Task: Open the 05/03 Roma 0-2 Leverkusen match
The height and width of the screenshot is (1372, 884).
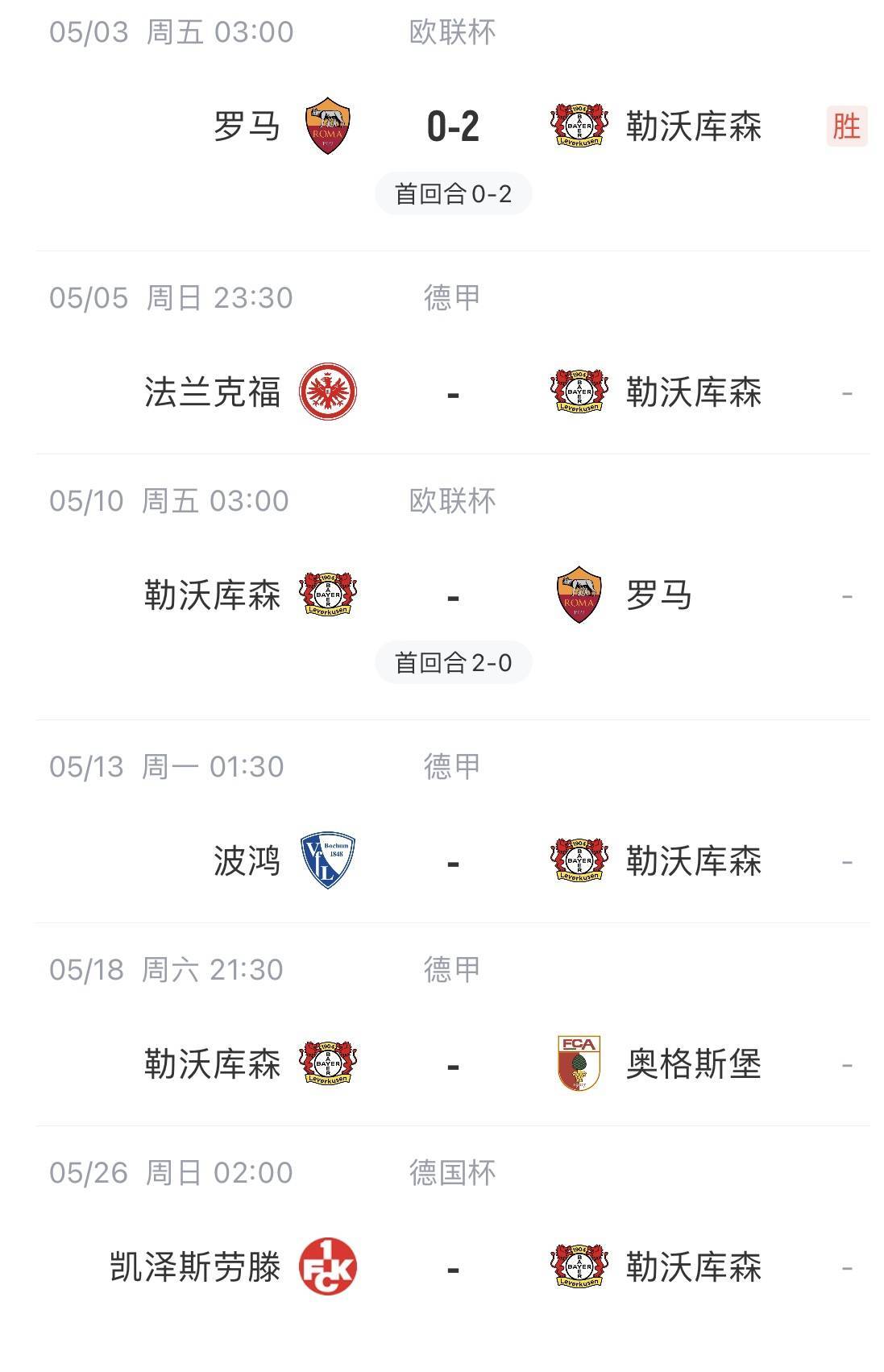Action: click(x=452, y=126)
